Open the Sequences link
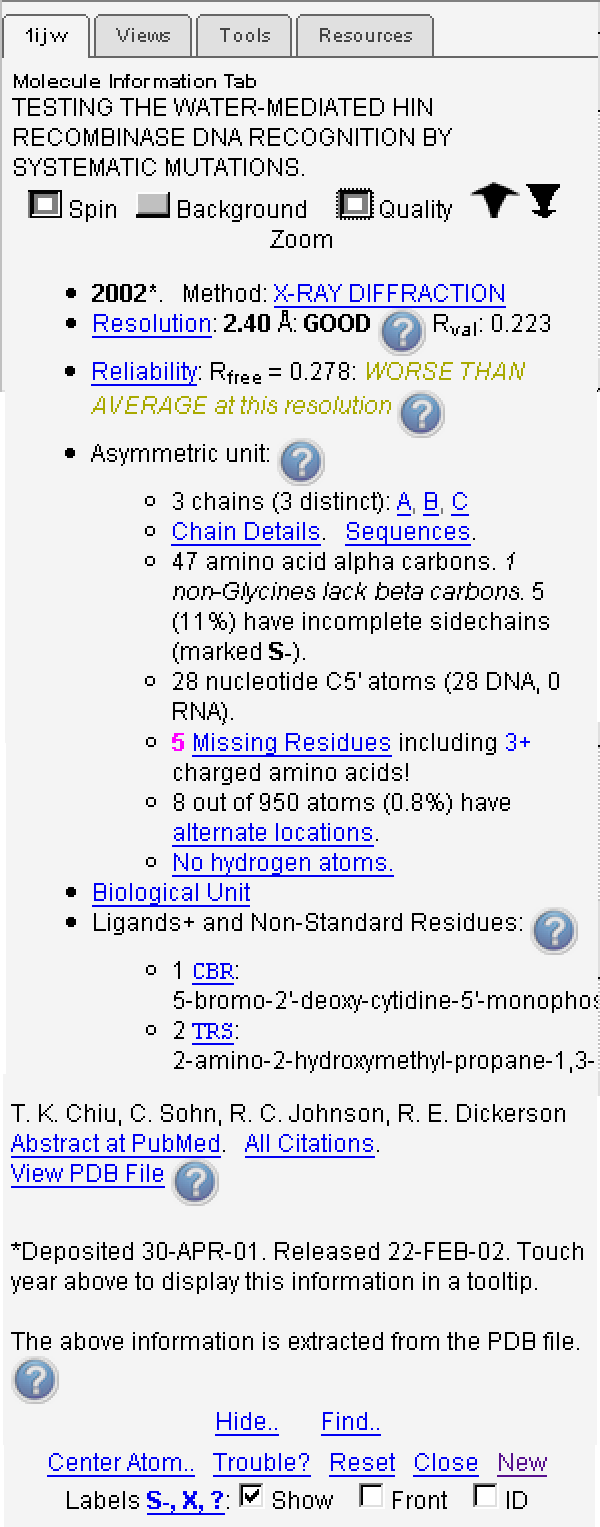Image resolution: width=600 pixels, height=1527 pixels. [408, 532]
